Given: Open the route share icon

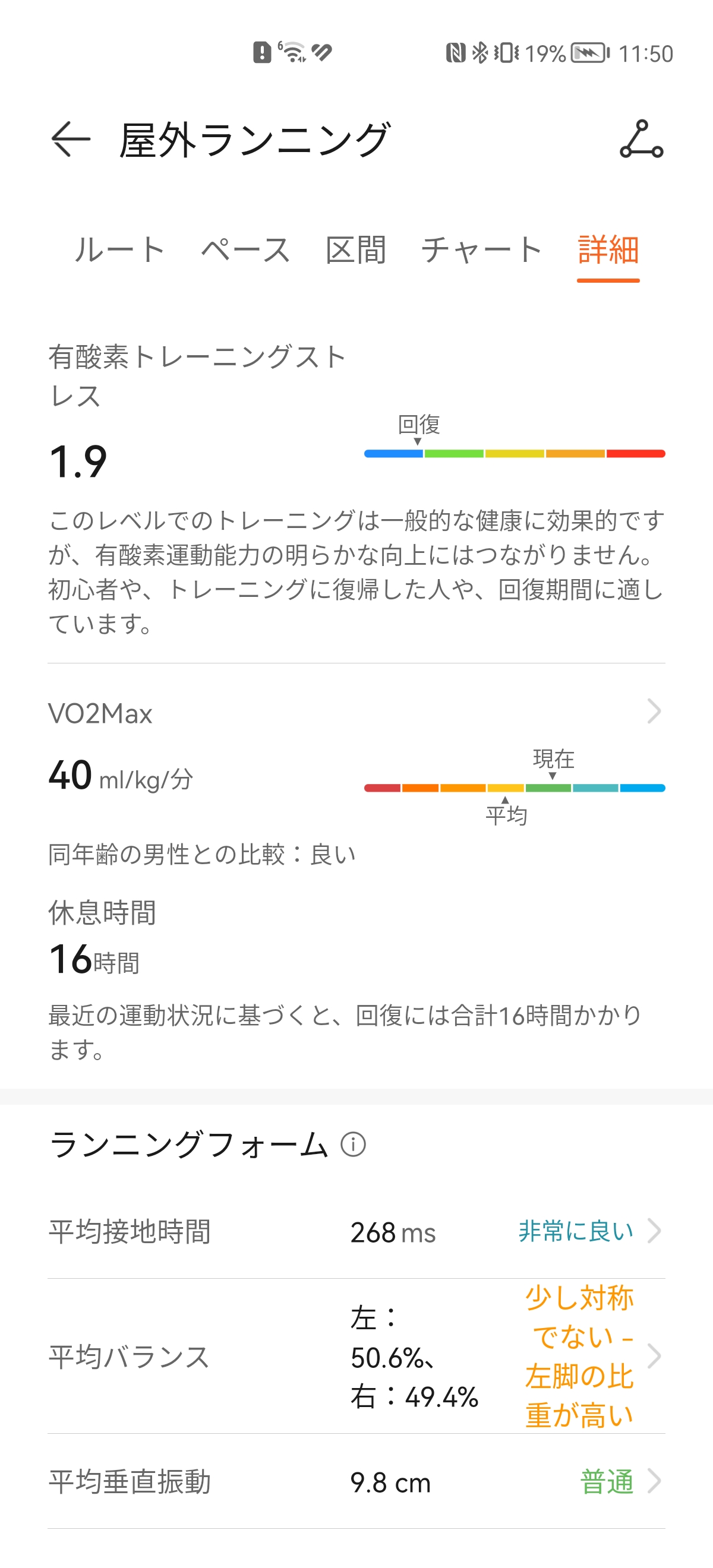Looking at the screenshot, I should [x=641, y=140].
